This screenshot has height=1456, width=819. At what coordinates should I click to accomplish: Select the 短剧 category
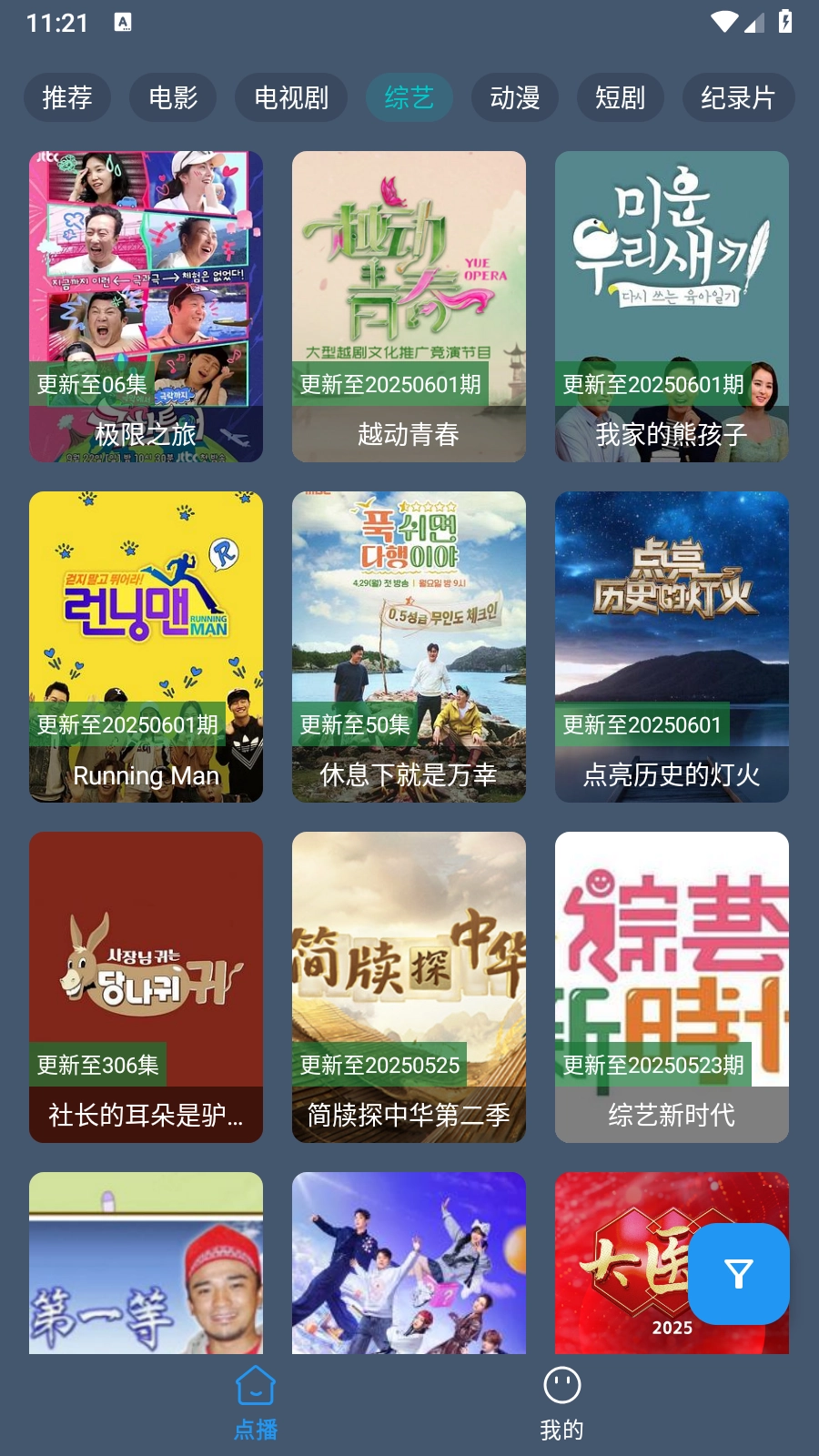click(621, 97)
